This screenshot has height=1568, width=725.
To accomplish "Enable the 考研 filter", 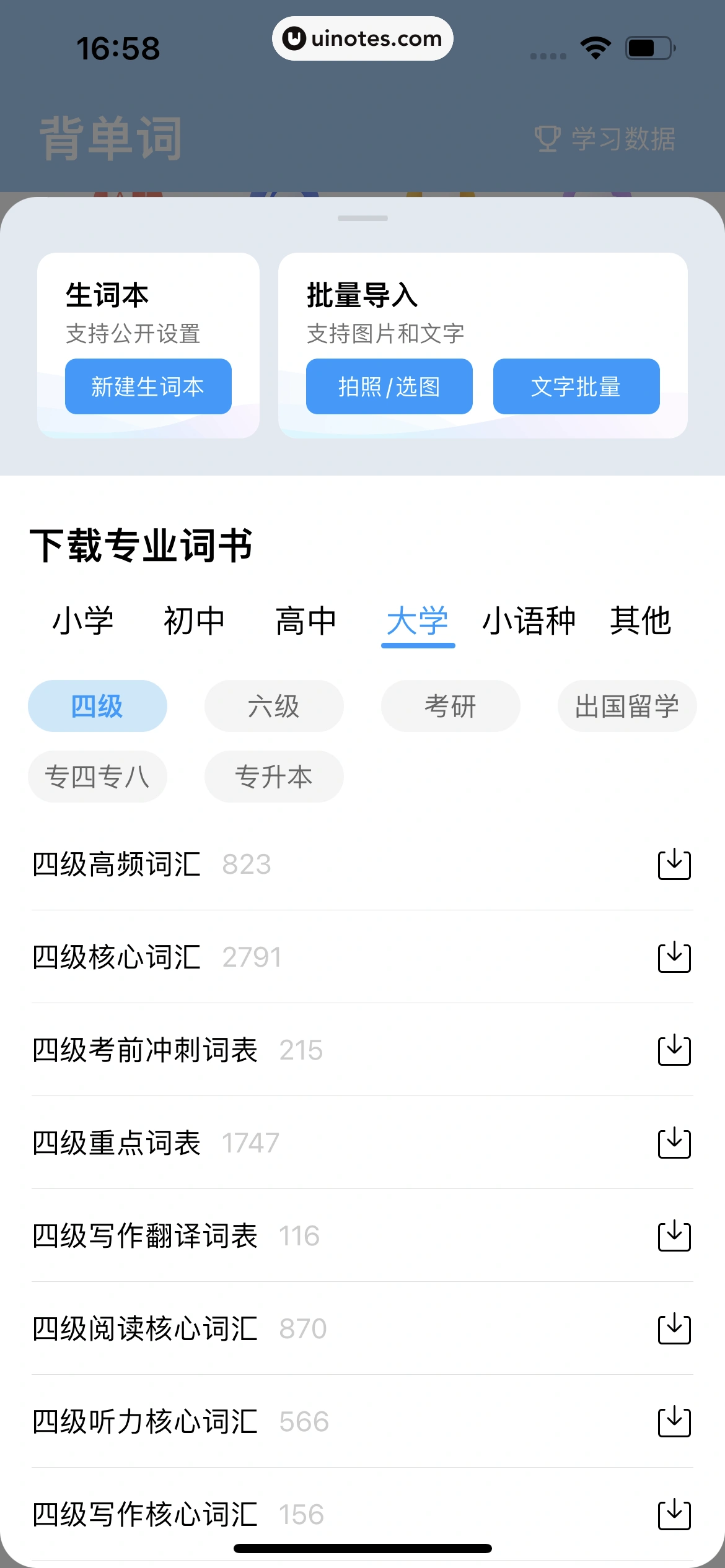I will tap(450, 706).
